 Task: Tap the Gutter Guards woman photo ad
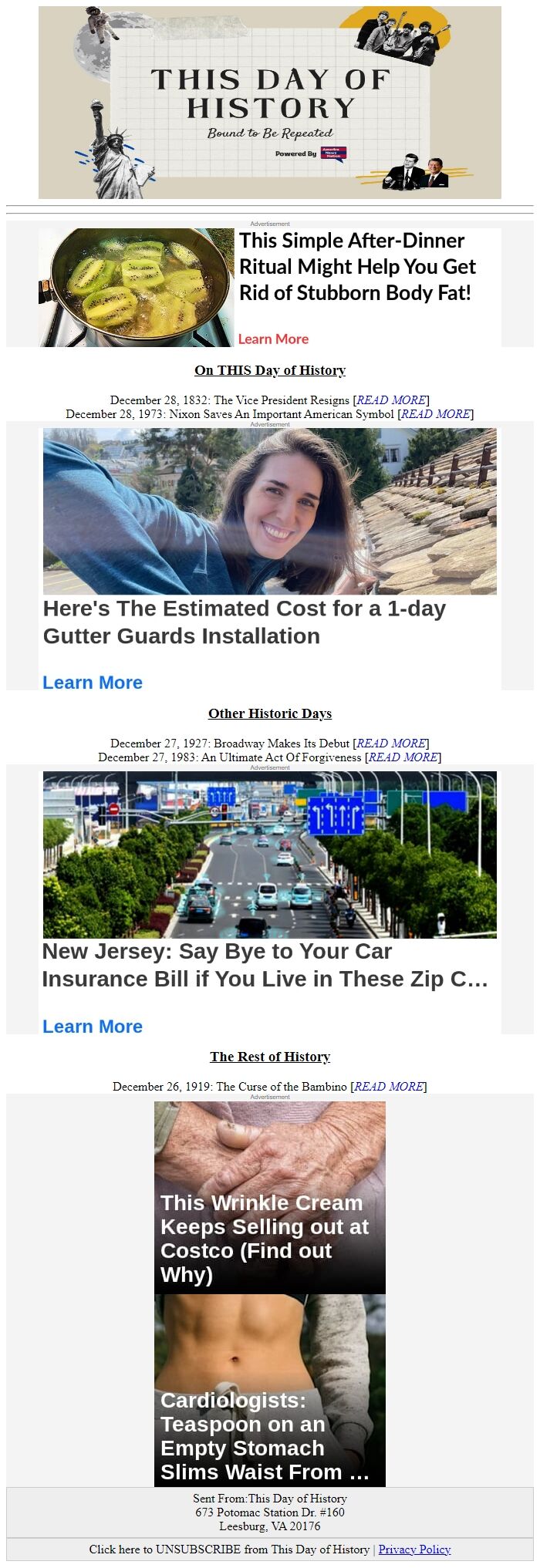pyautogui.click(x=270, y=511)
